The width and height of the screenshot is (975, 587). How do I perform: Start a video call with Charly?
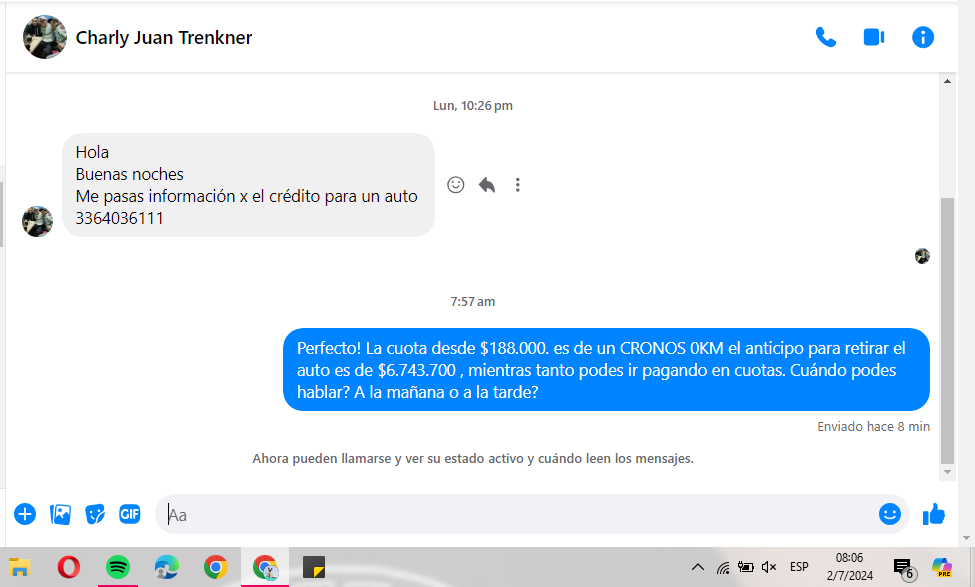pyautogui.click(x=874, y=38)
